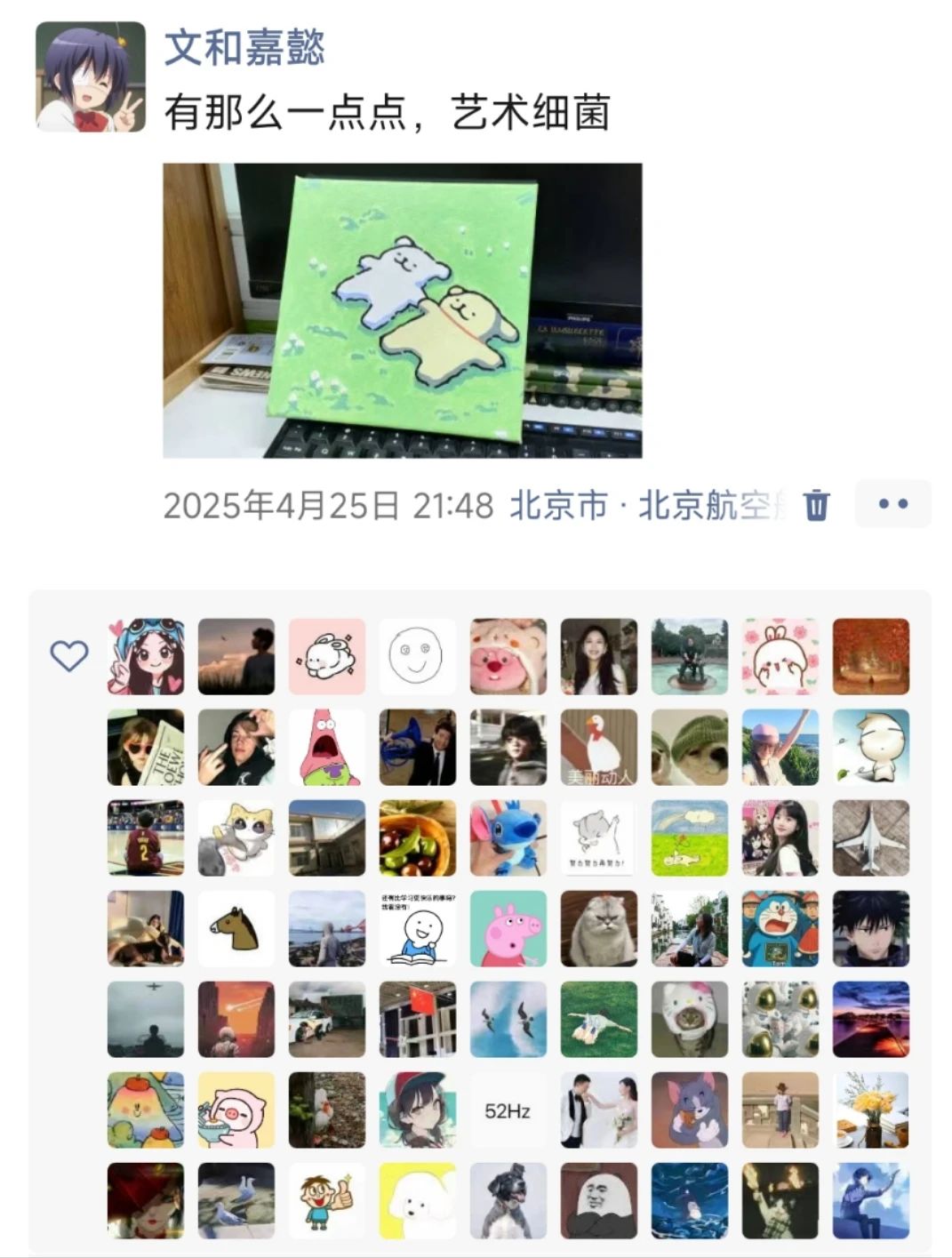Screen dimensions: 952x1258
Task: Open the white goose 美丽动人 avatar's profile
Action: pos(598,747)
